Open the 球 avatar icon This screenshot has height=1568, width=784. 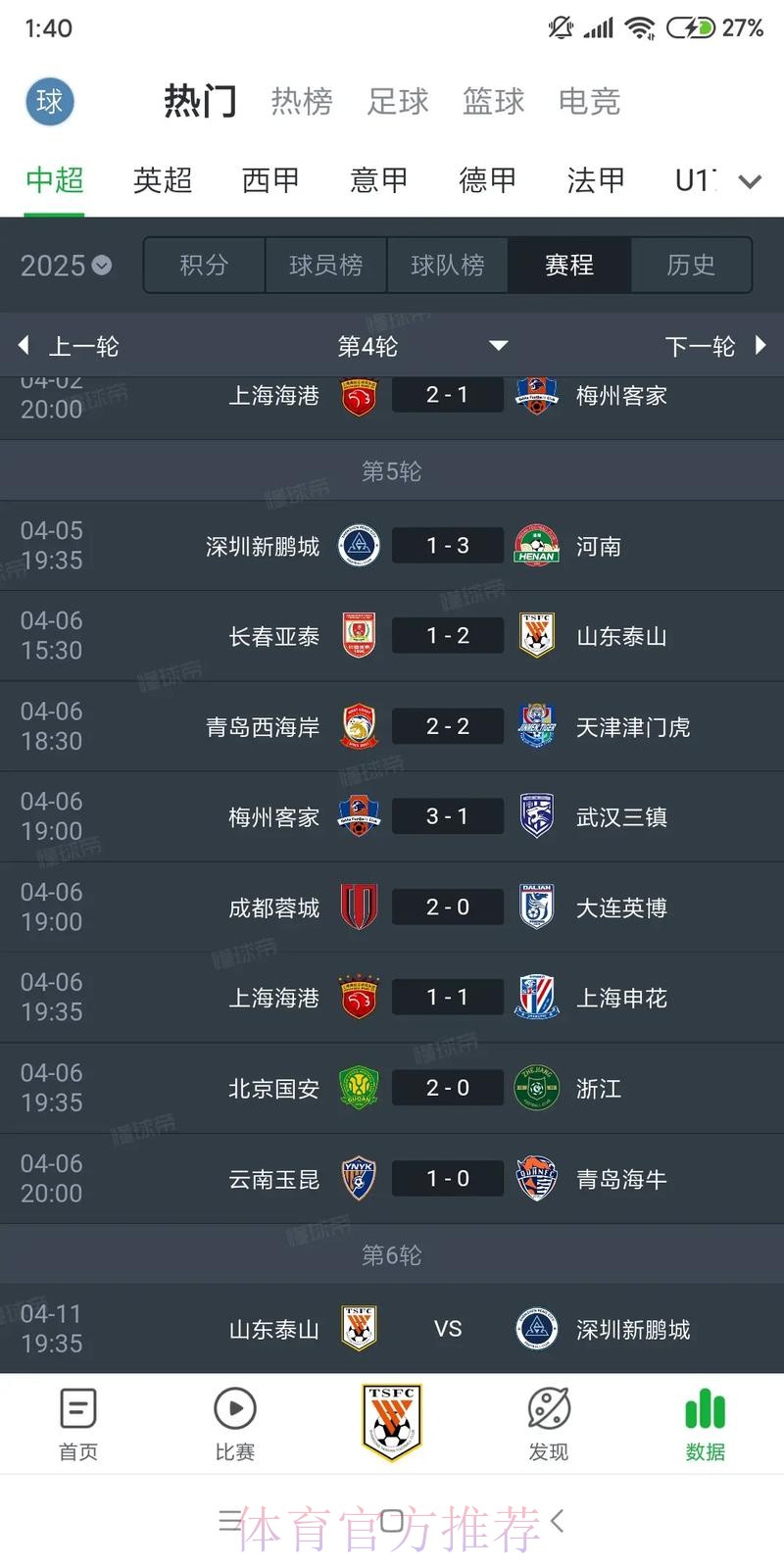(x=50, y=101)
